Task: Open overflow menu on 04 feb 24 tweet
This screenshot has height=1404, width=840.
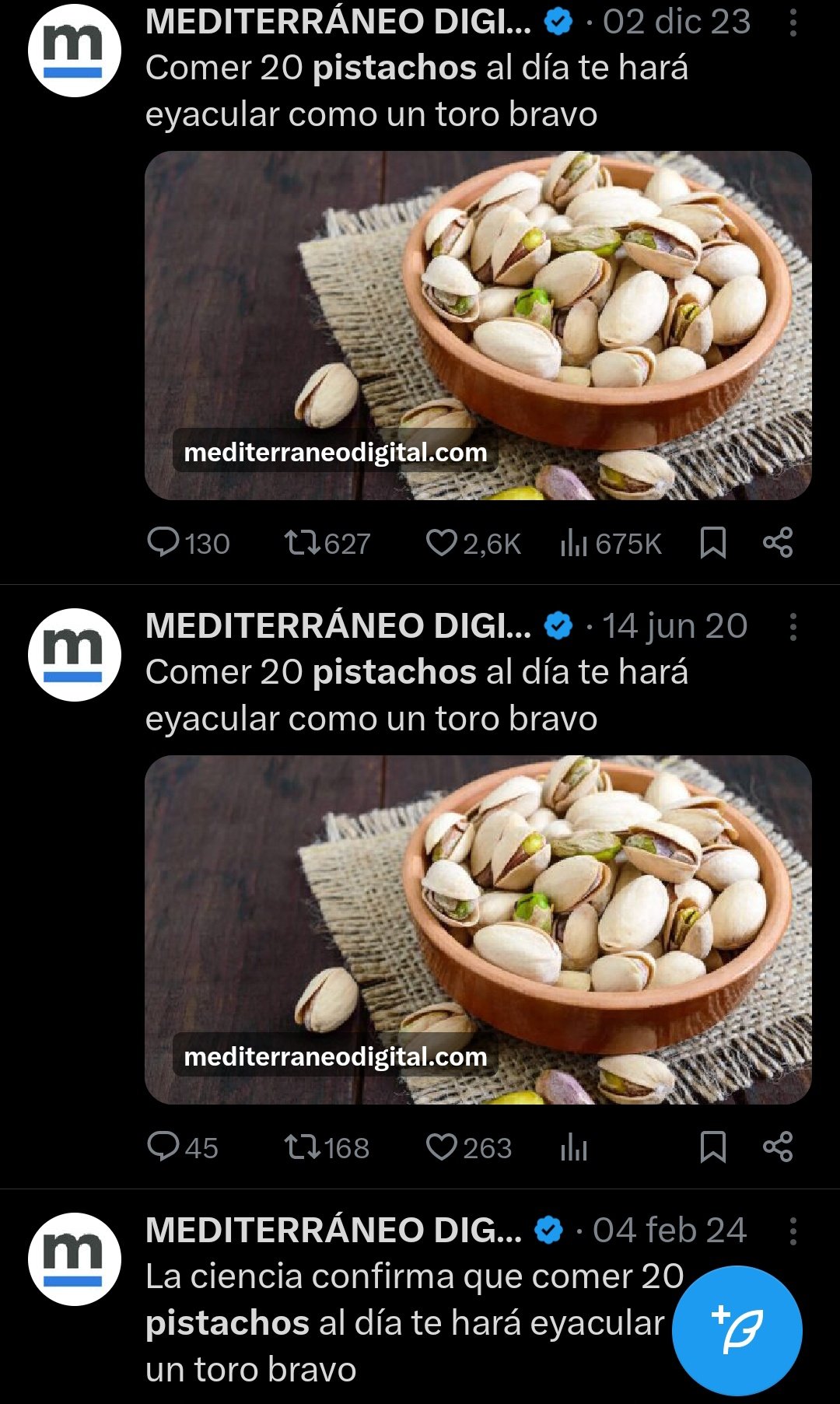Action: click(793, 1231)
